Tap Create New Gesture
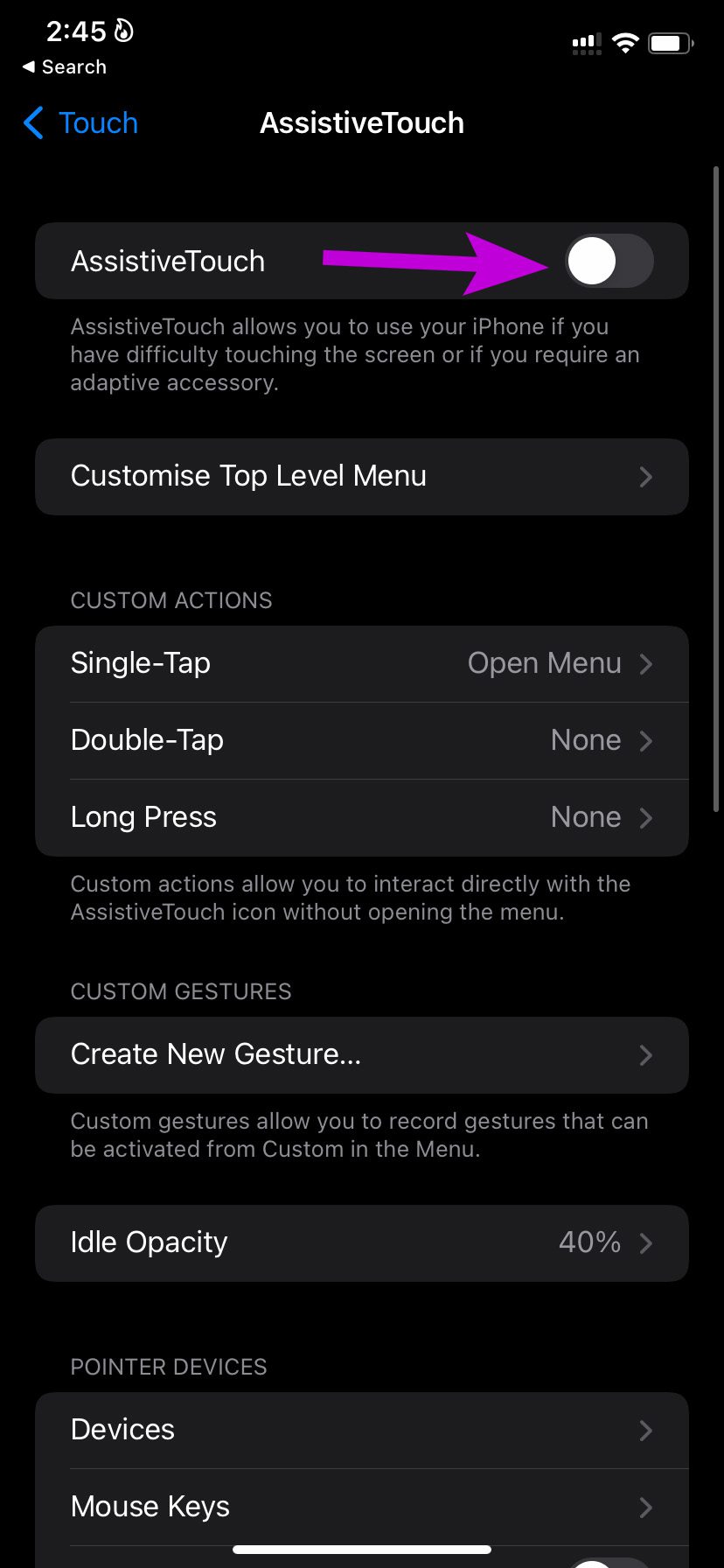 [x=362, y=1054]
